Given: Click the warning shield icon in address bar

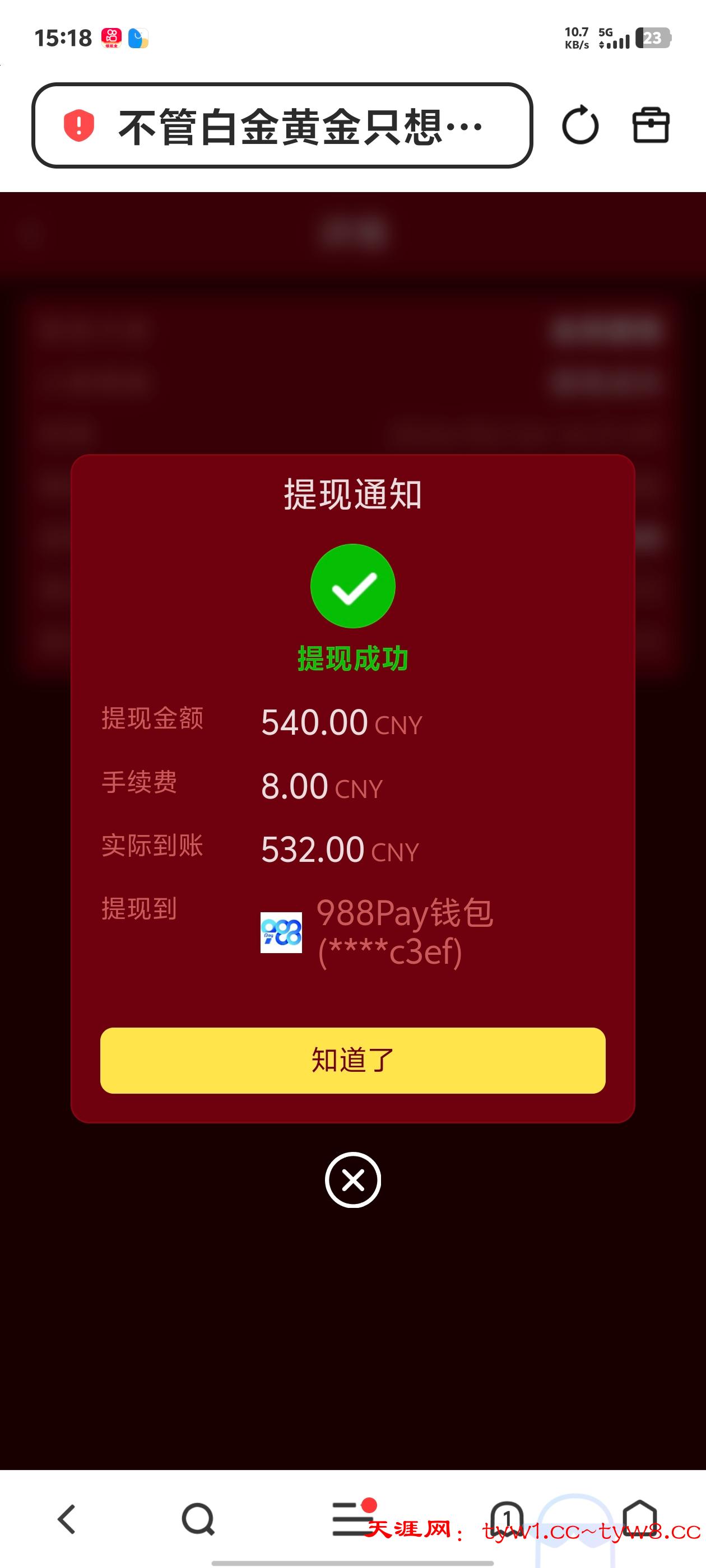Looking at the screenshot, I should 79,126.
